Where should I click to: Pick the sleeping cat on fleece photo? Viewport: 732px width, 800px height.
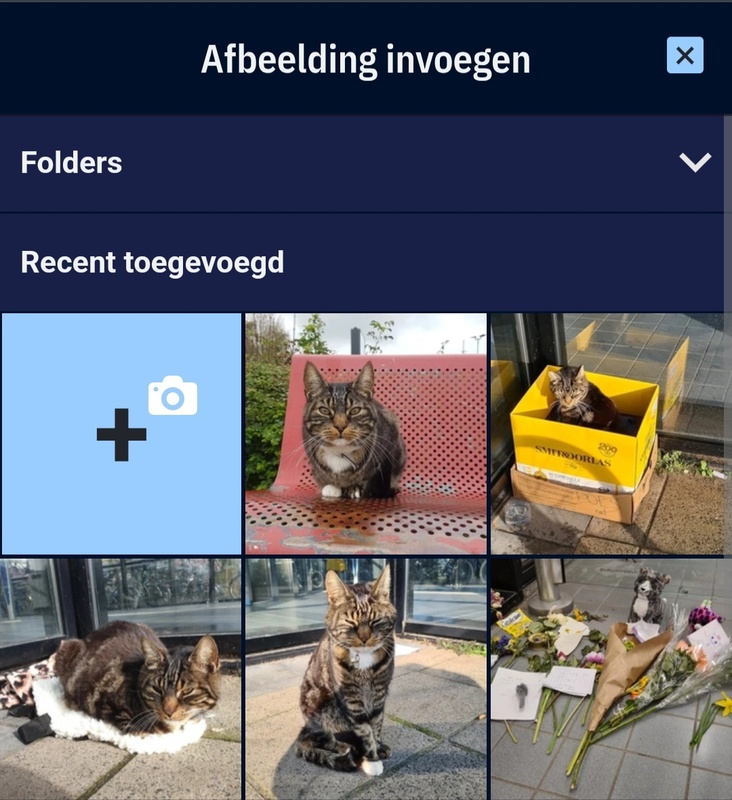pyautogui.click(x=121, y=680)
